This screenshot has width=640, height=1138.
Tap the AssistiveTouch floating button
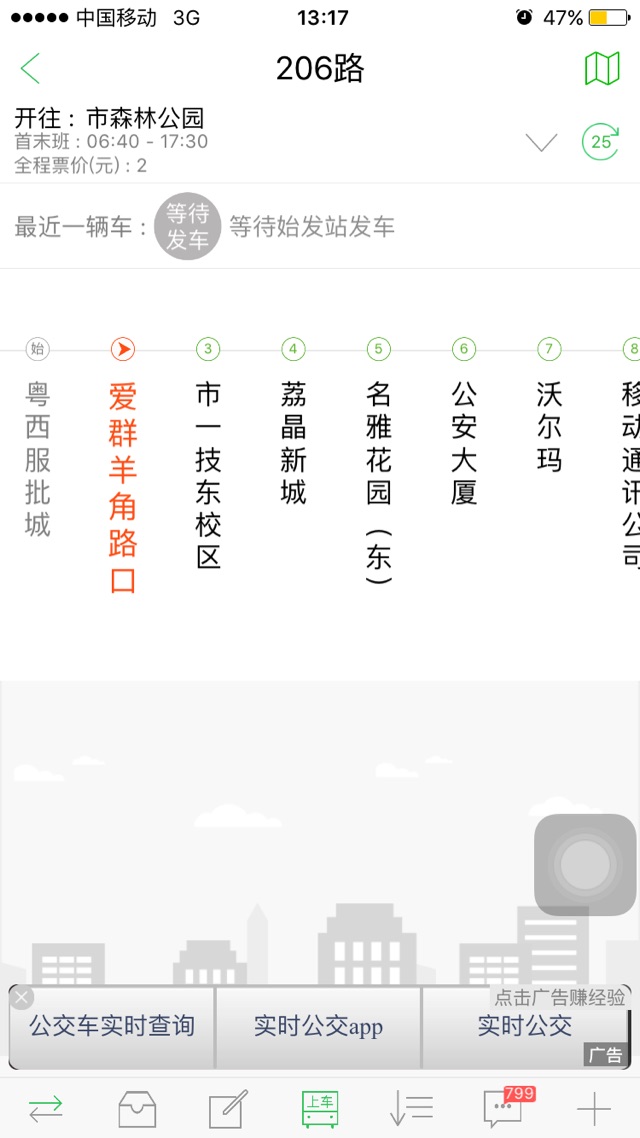(x=585, y=865)
